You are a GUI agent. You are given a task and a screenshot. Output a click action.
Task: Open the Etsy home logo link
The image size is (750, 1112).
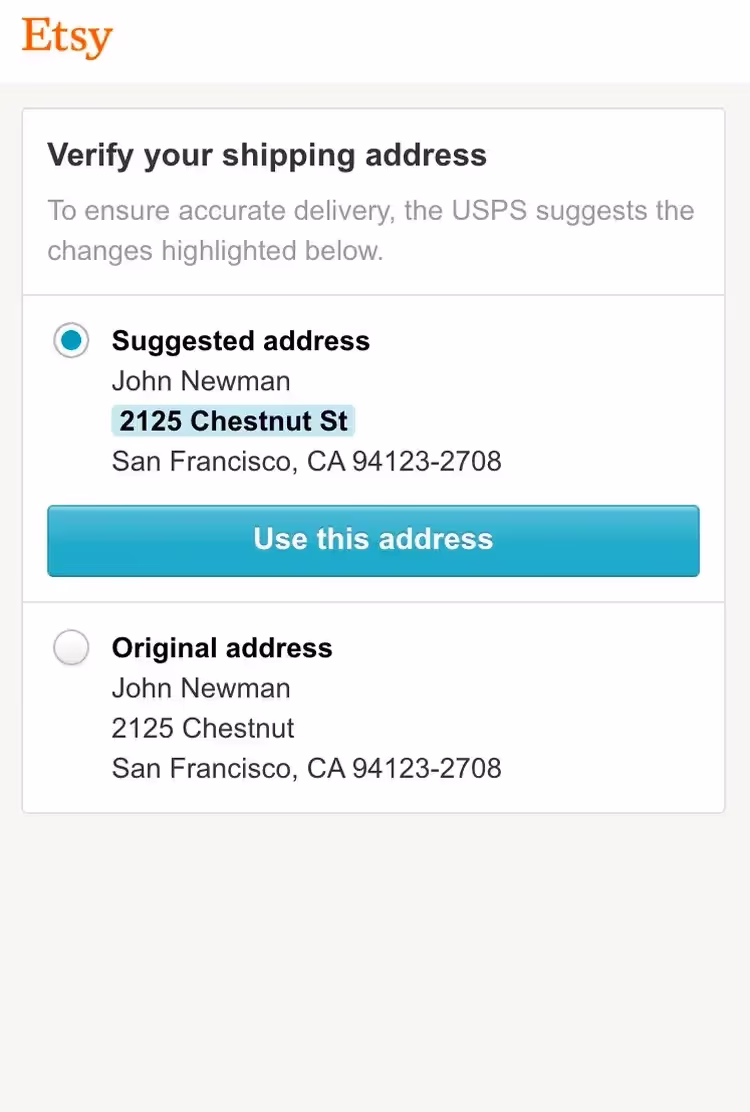pyautogui.click(x=67, y=38)
